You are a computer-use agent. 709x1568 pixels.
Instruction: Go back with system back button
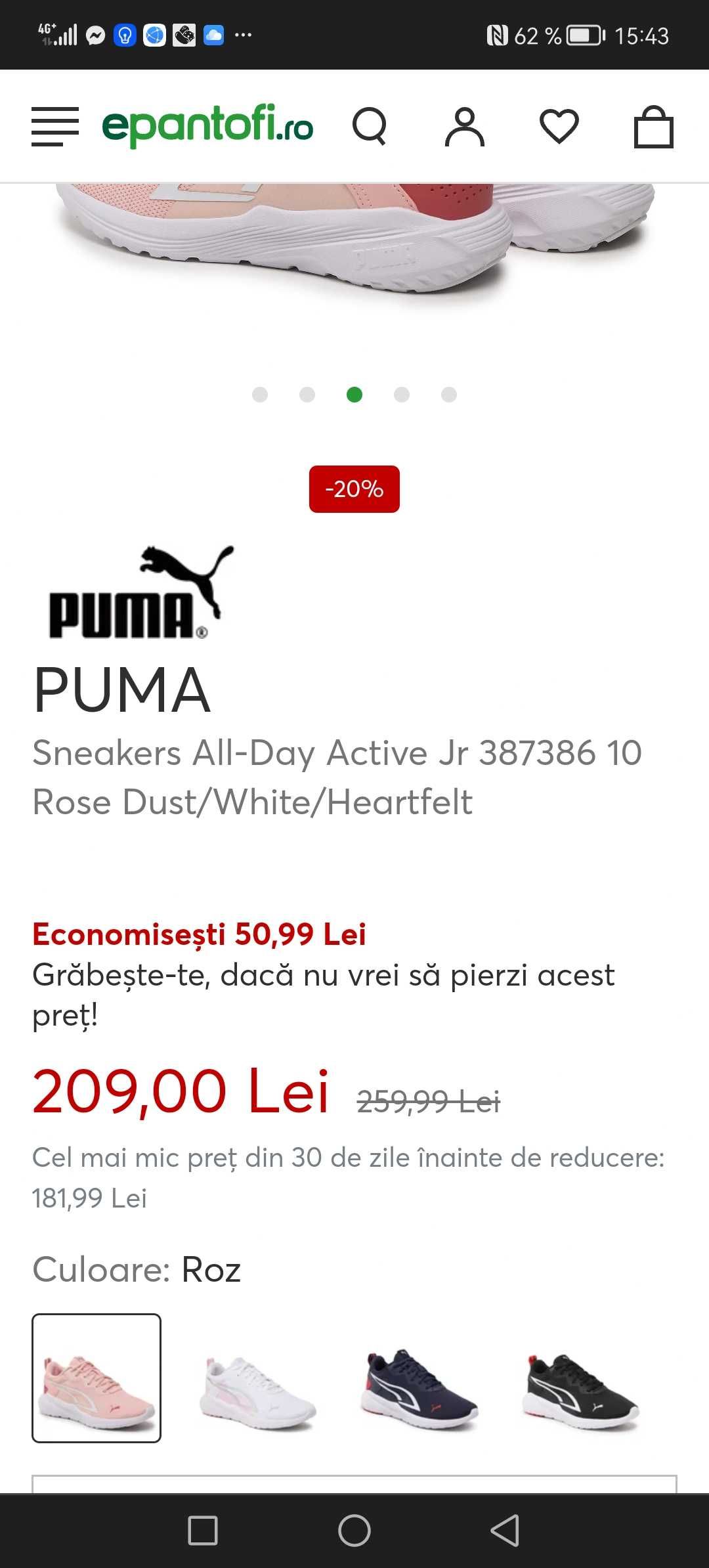[505, 1531]
